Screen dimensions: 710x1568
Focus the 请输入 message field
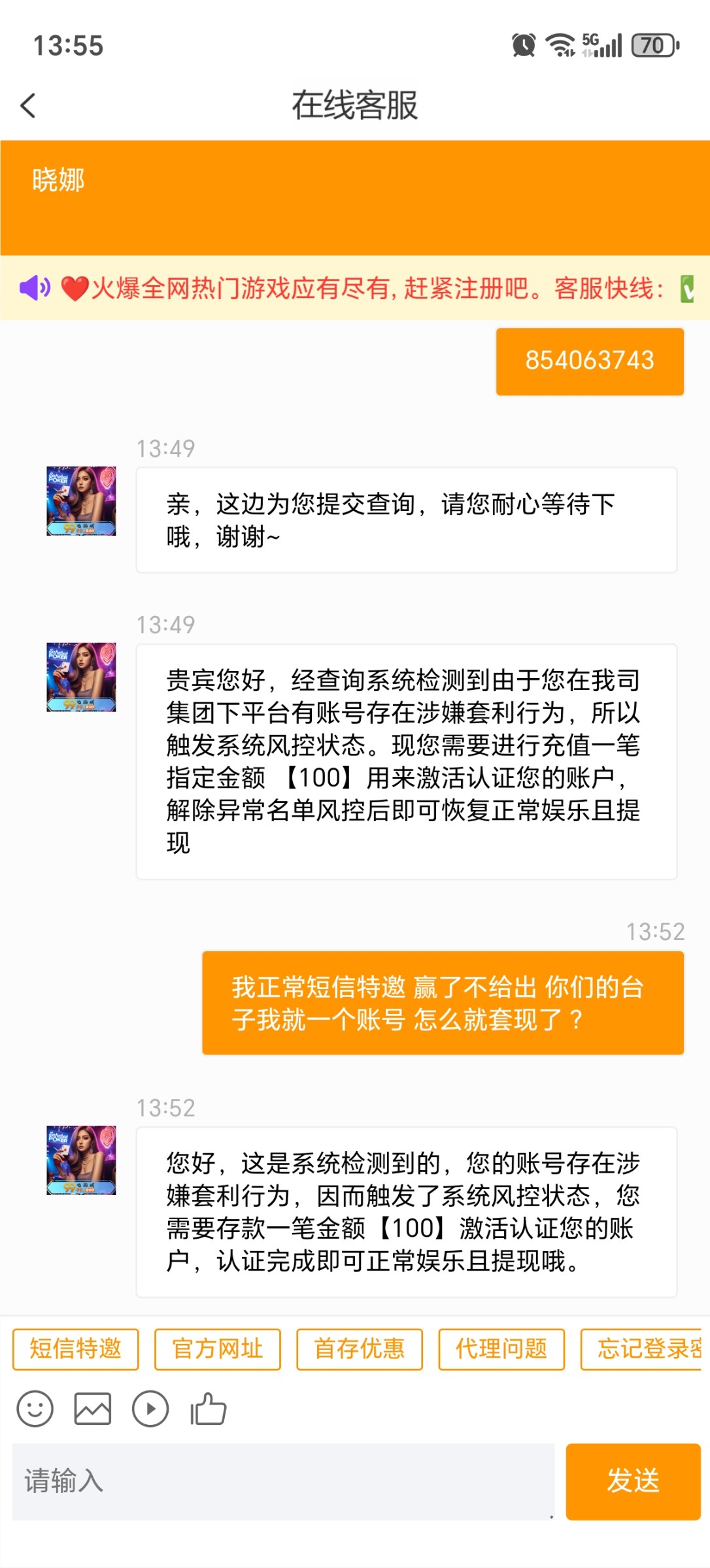(282, 1481)
